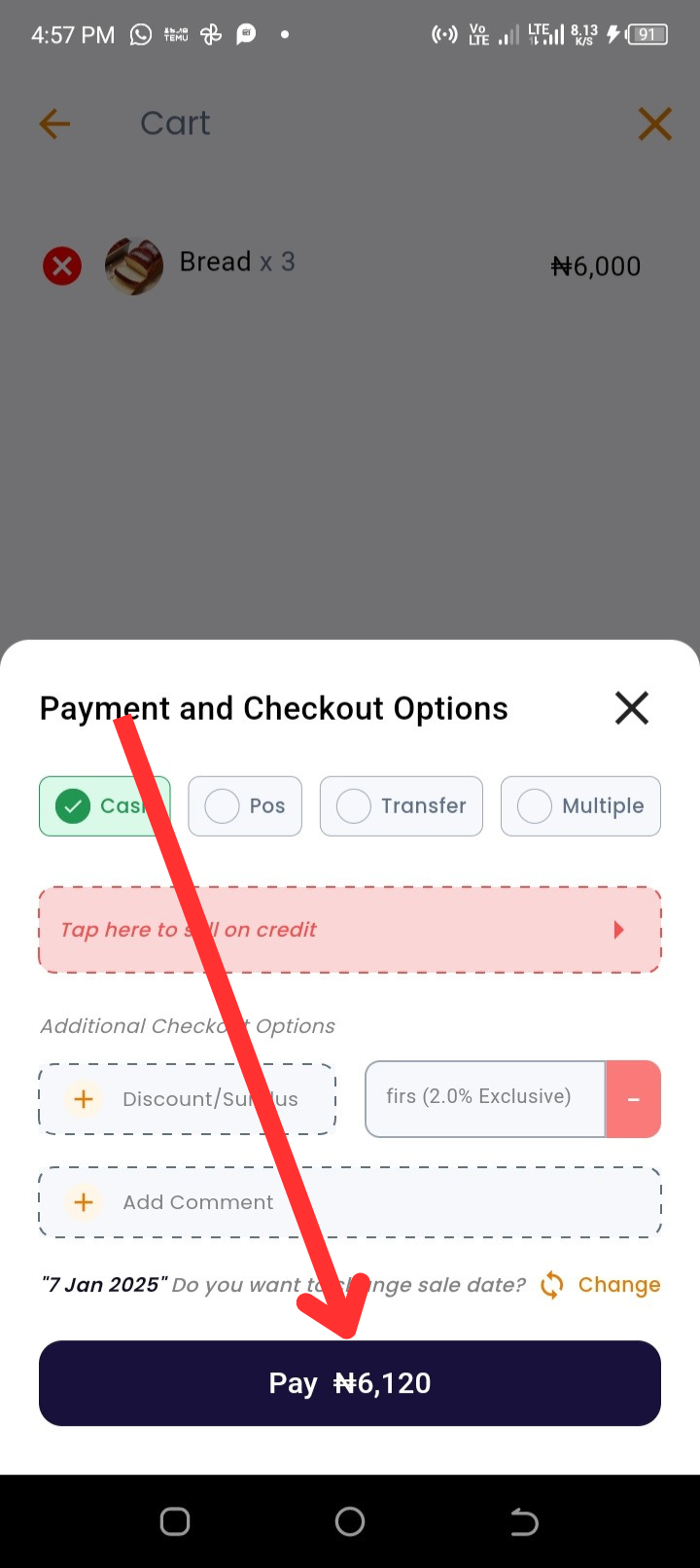Go to the system home screen
700x1568 pixels.
pos(350,1521)
